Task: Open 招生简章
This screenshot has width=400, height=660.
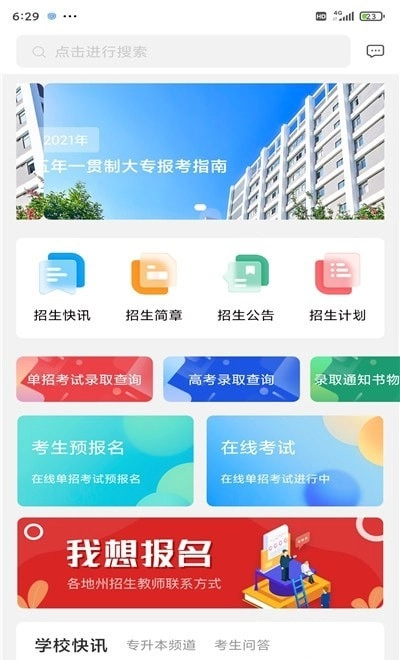Action: pos(154,287)
